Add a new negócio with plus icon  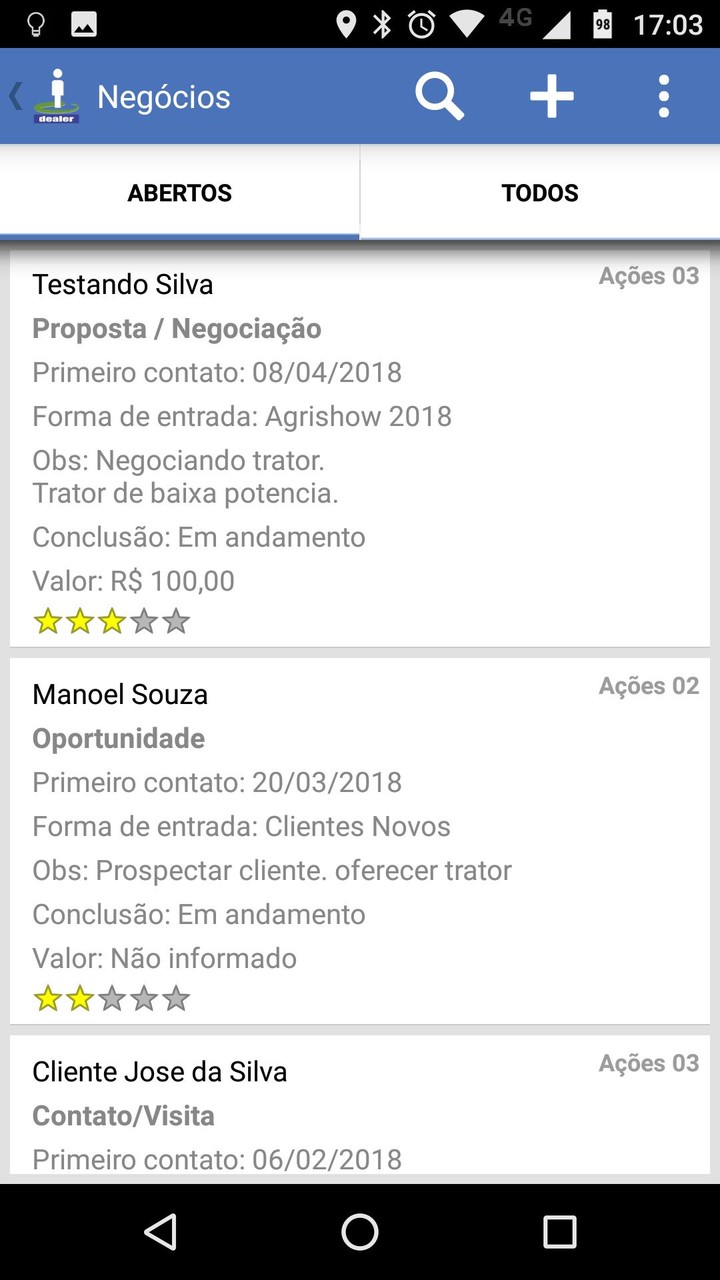(x=551, y=97)
